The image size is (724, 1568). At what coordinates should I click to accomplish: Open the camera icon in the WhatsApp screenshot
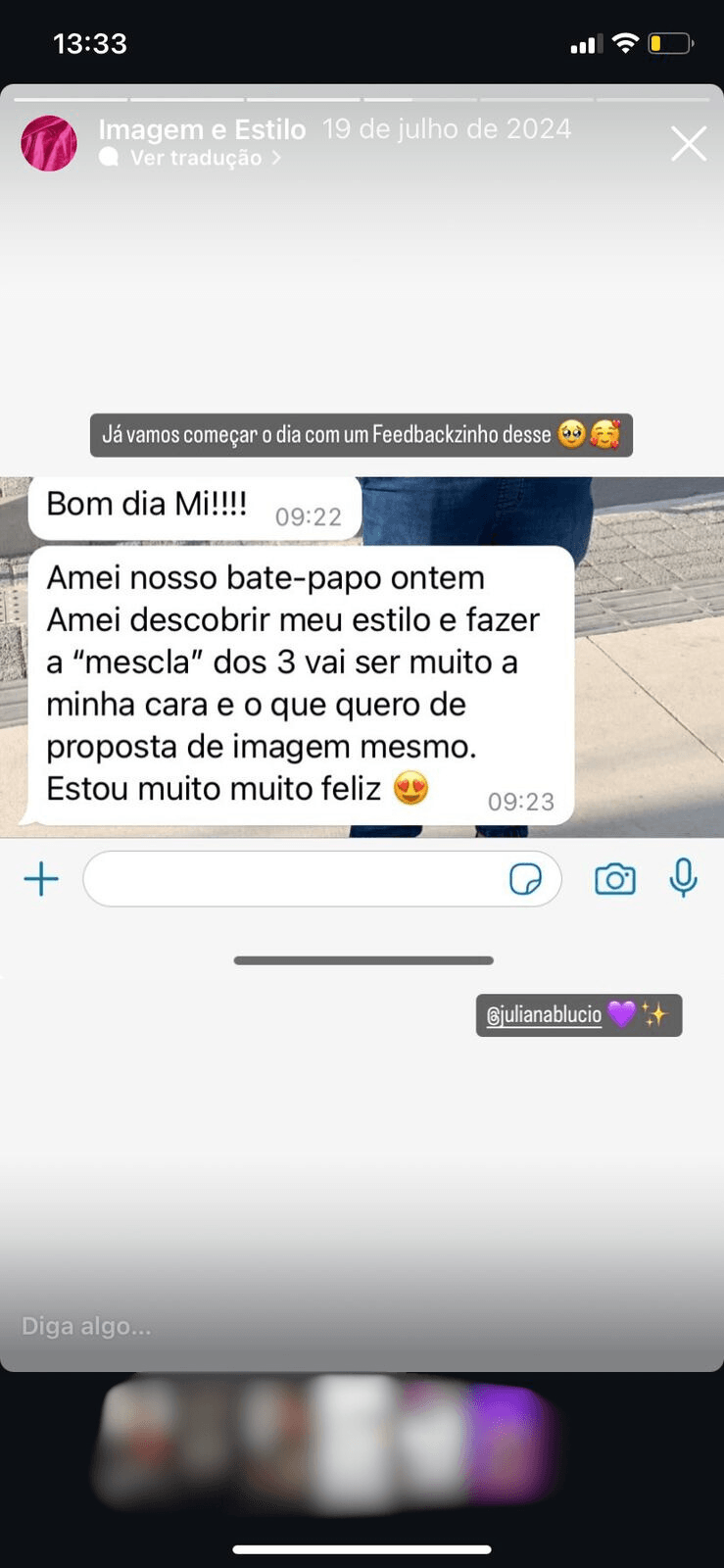pos(614,878)
